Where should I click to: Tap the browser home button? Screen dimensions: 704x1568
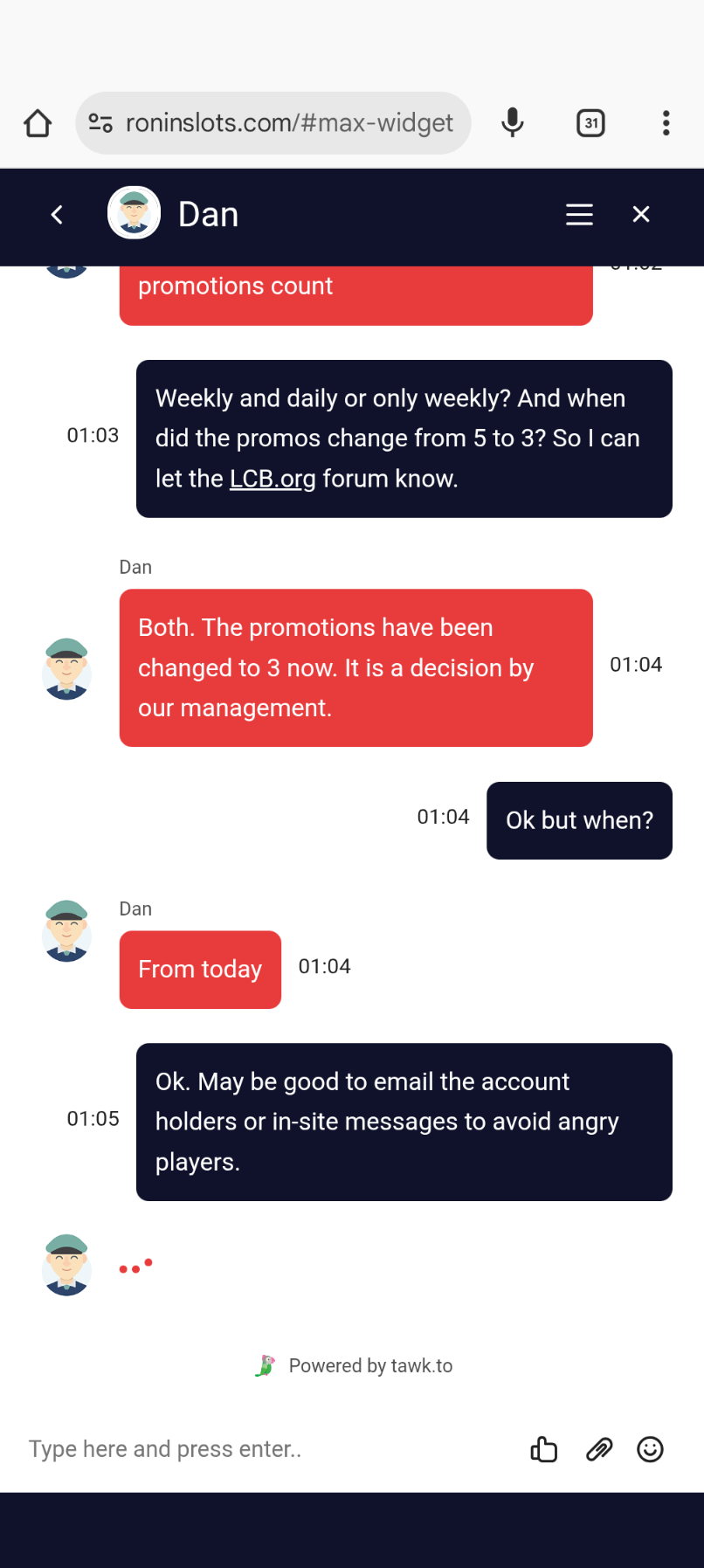click(x=38, y=123)
